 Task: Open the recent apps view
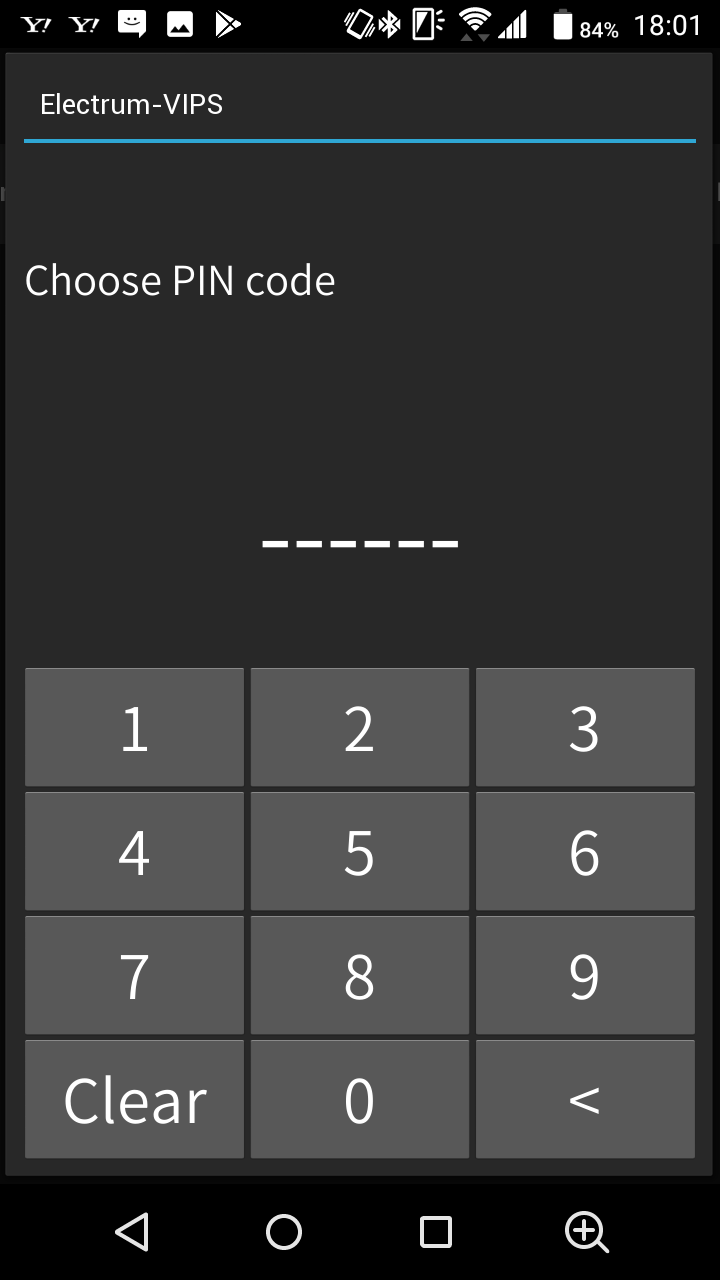point(436,1232)
